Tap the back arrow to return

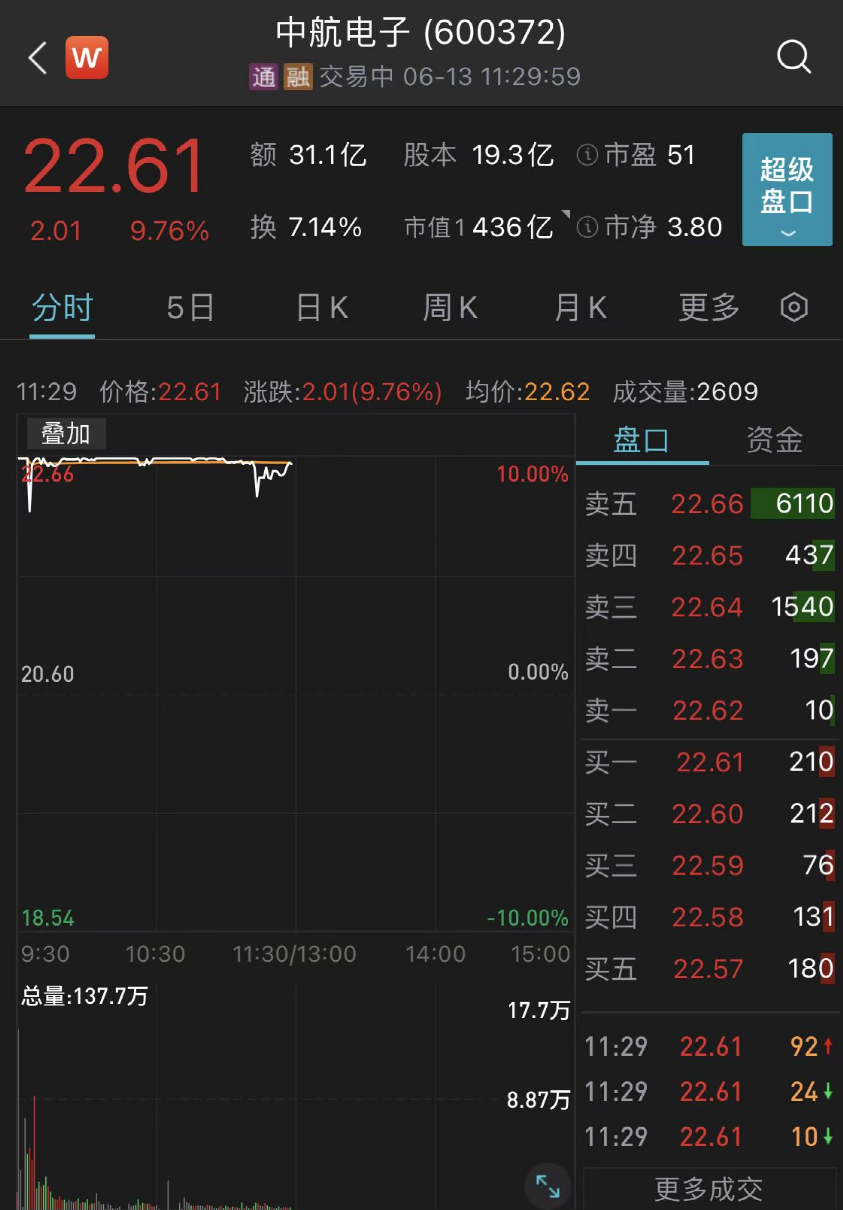36,57
